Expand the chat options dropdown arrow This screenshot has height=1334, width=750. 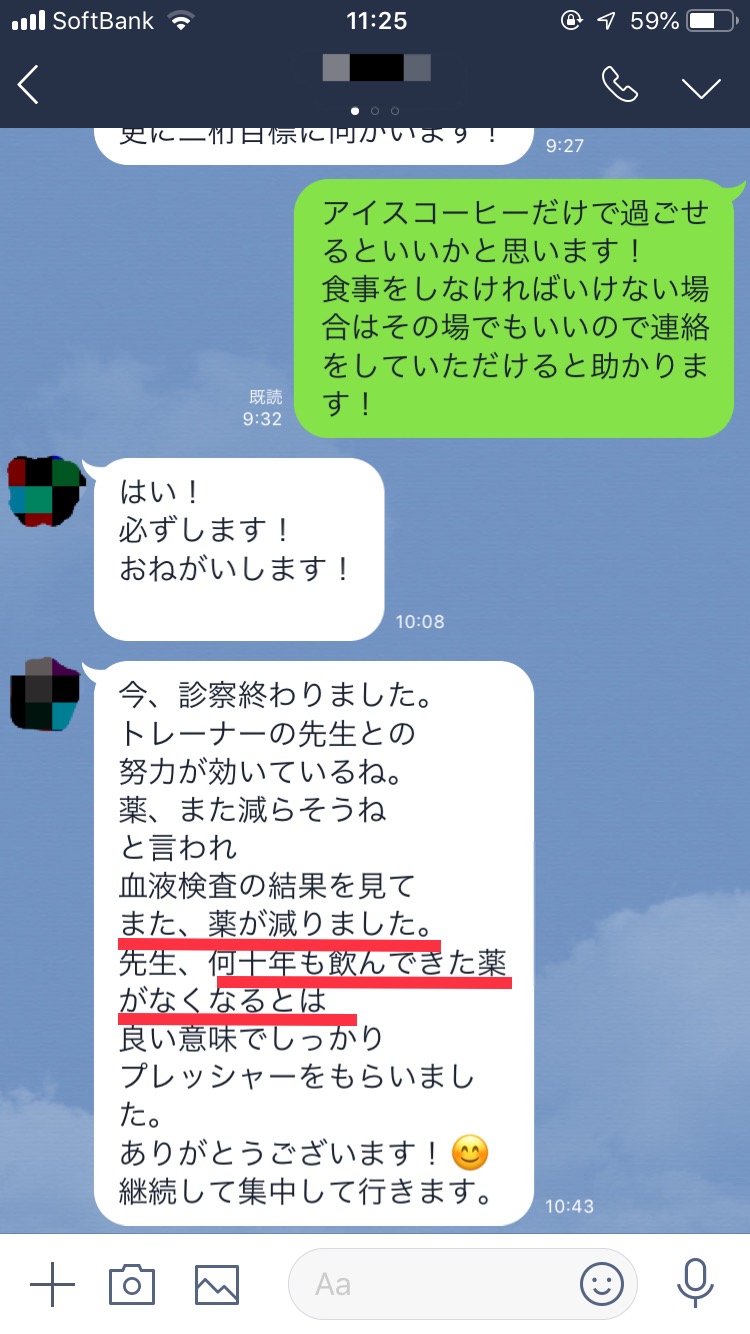coord(701,87)
